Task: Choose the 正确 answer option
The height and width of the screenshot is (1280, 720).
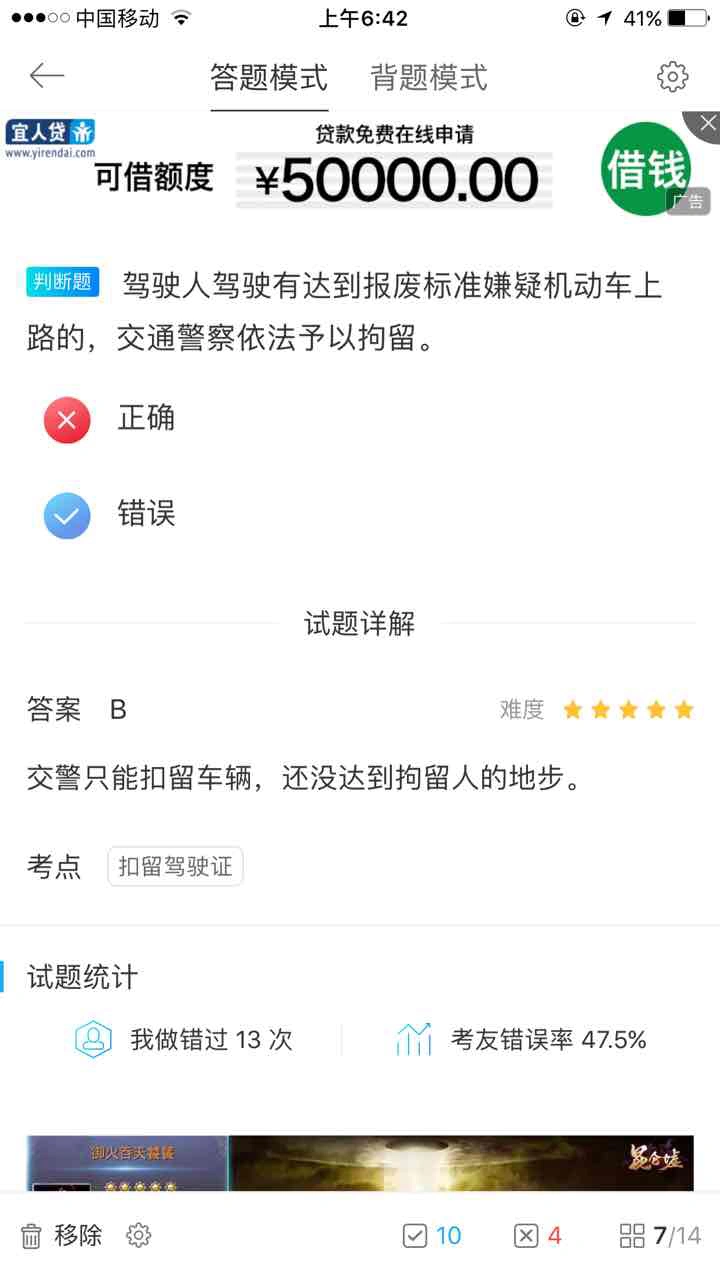Action: pyautogui.click(x=110, y=419)
